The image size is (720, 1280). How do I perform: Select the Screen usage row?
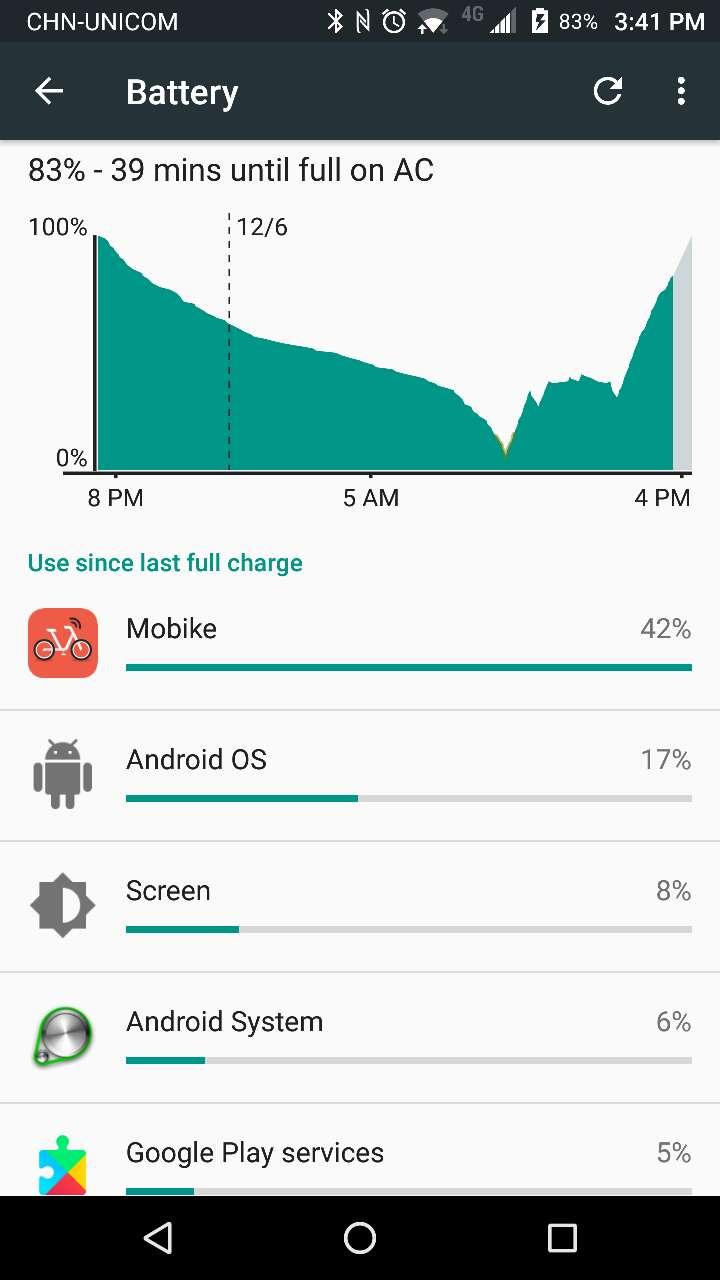360,906
